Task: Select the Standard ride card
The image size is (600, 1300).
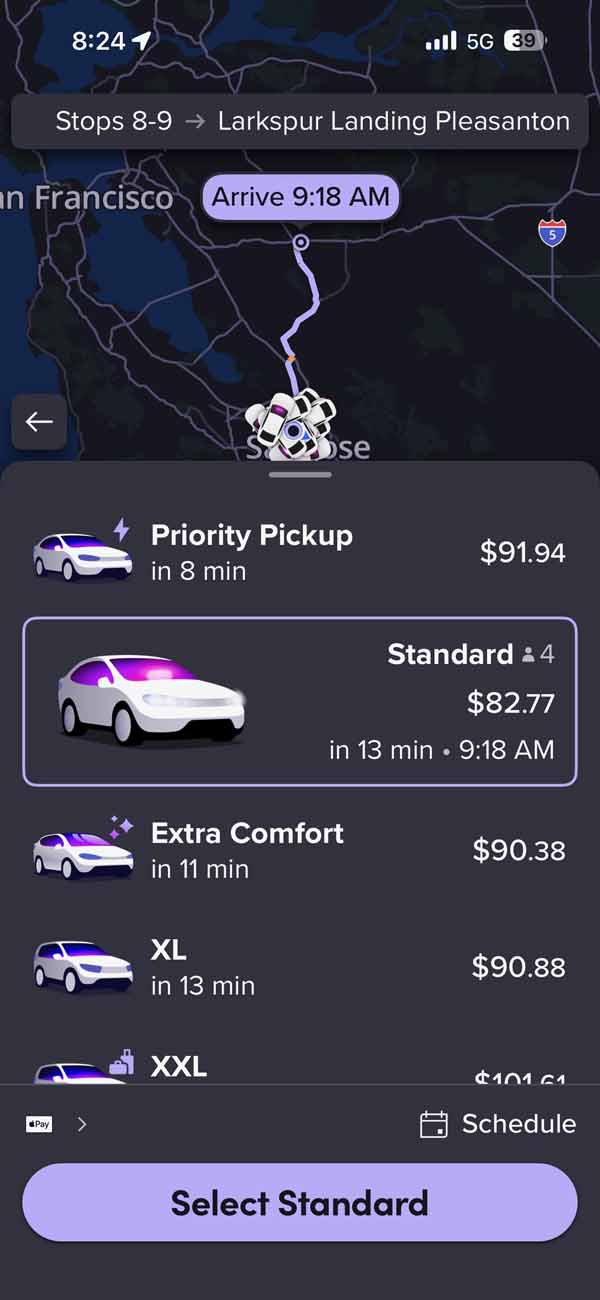Action: click(300, 701)
